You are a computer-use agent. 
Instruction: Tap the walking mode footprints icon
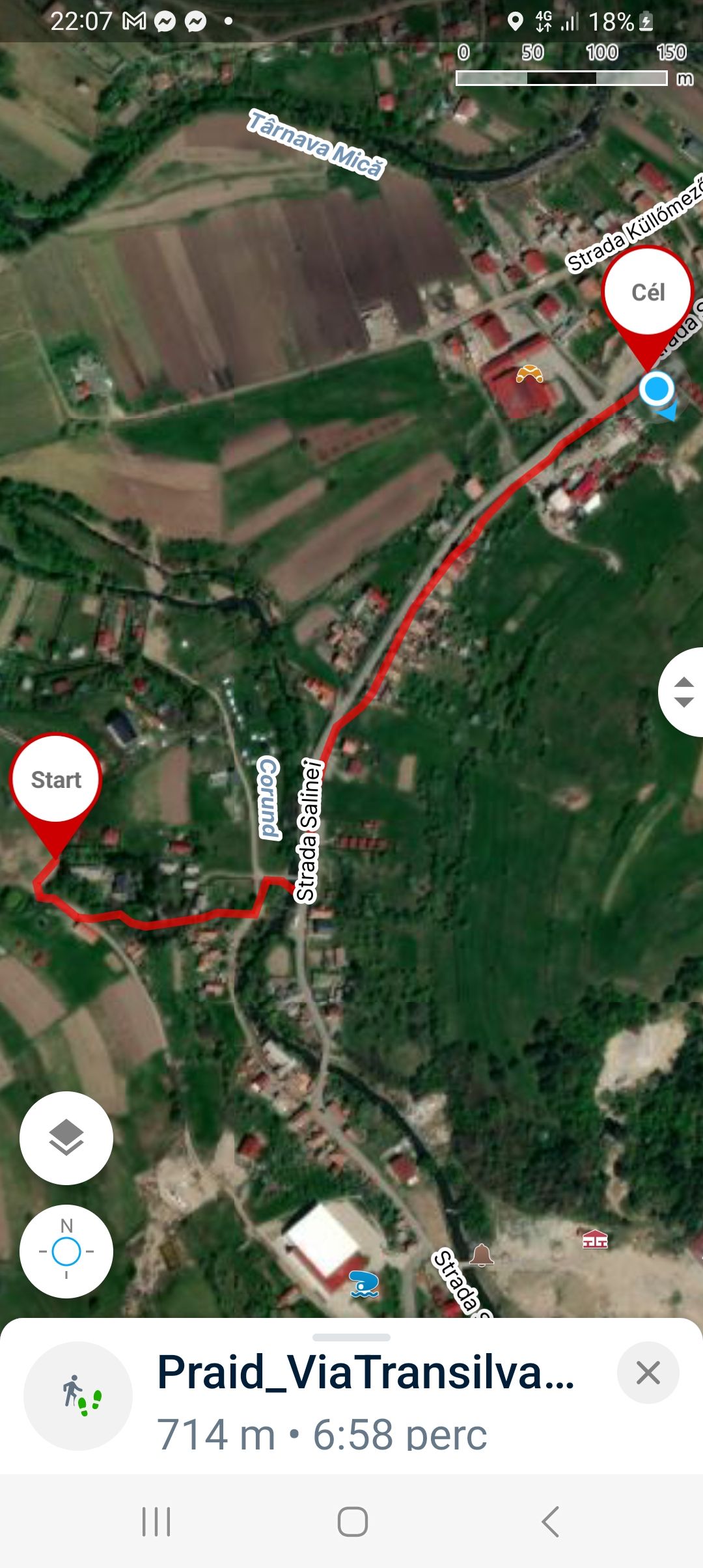79,1395
